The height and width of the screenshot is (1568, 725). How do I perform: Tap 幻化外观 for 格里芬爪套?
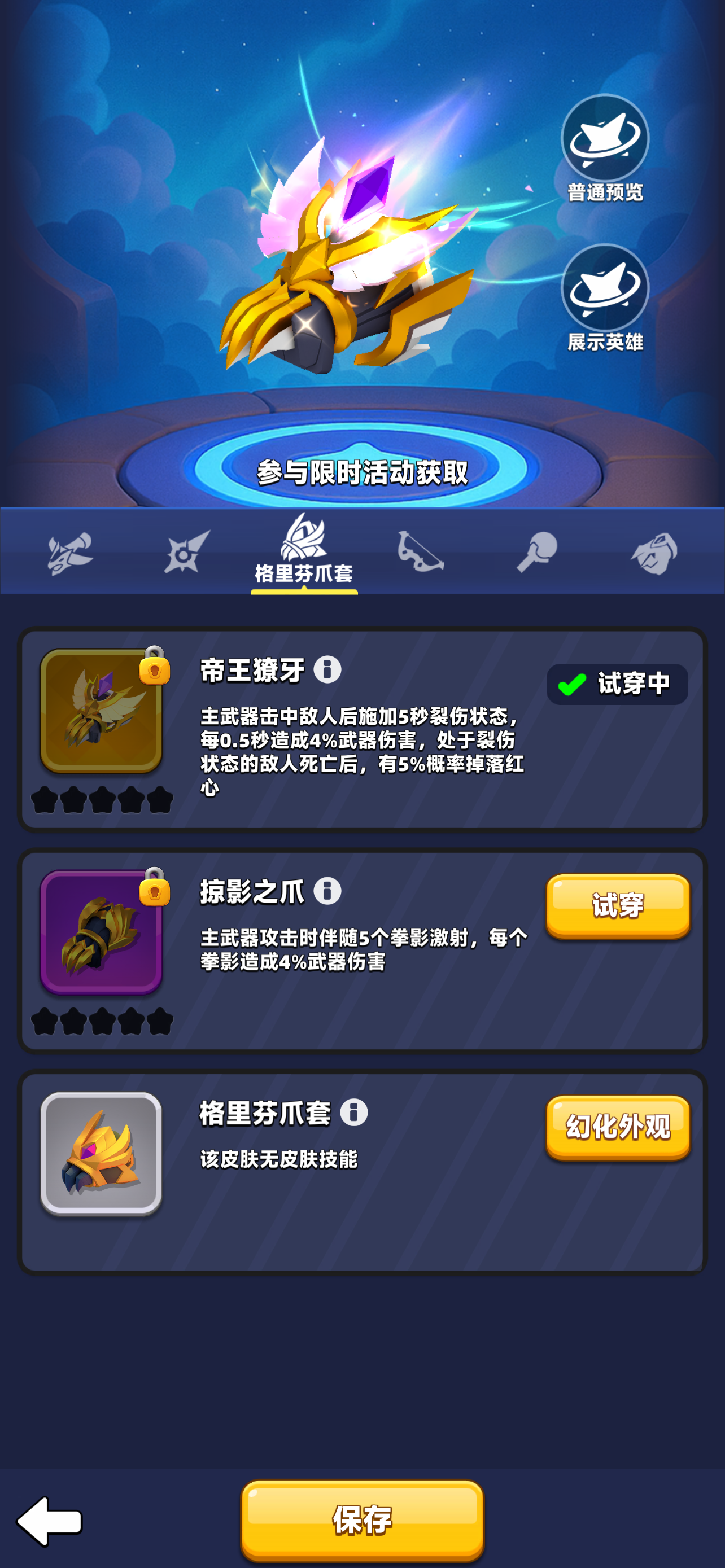[618, 1127]
